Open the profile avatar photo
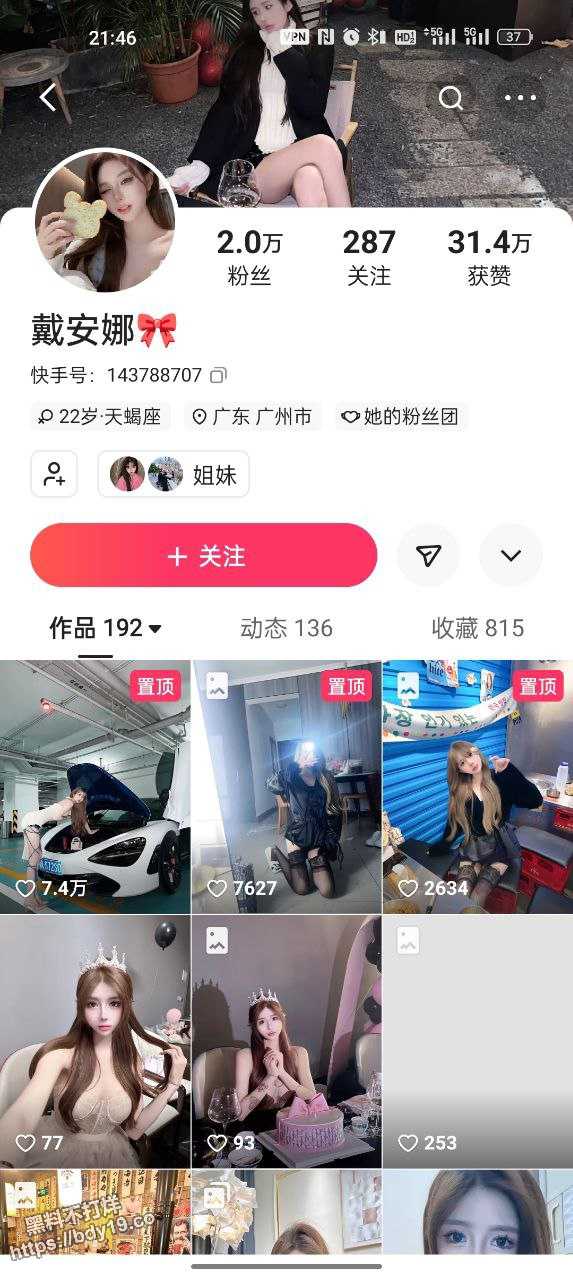 pos(105,221)
